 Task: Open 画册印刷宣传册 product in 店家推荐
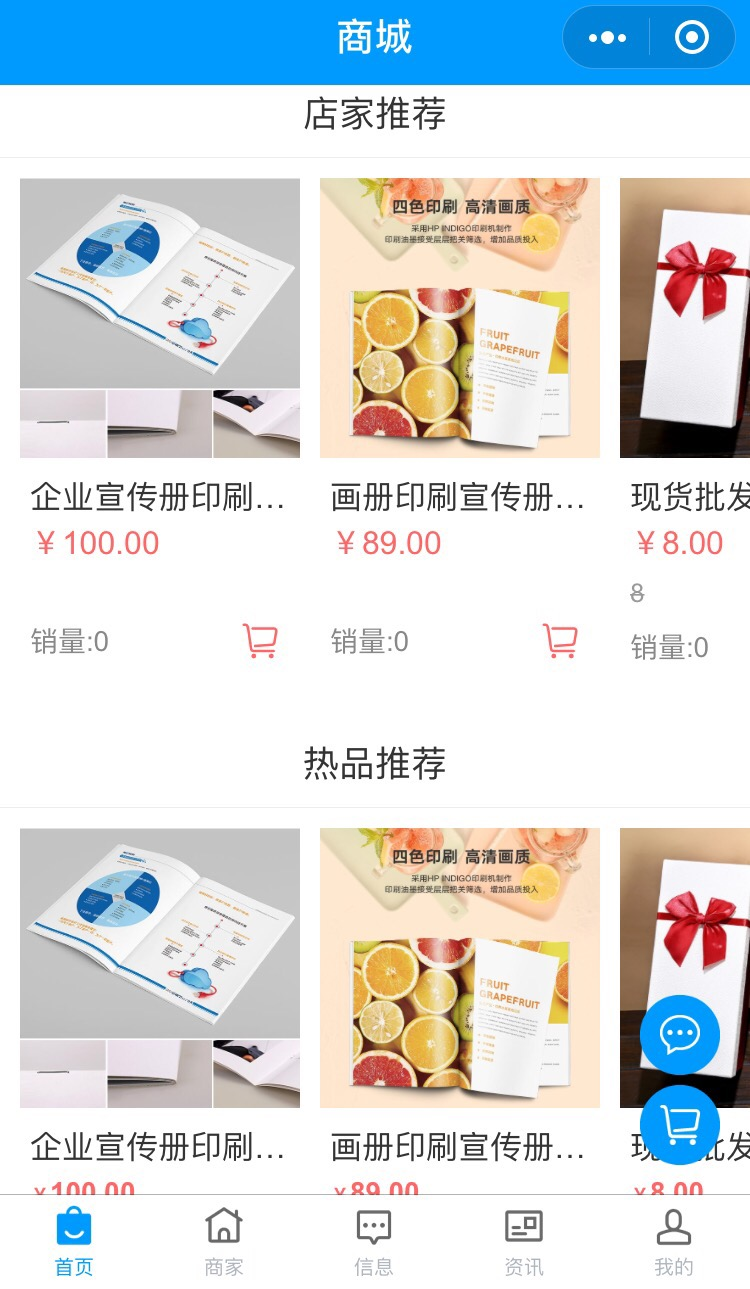coord(460,318)
